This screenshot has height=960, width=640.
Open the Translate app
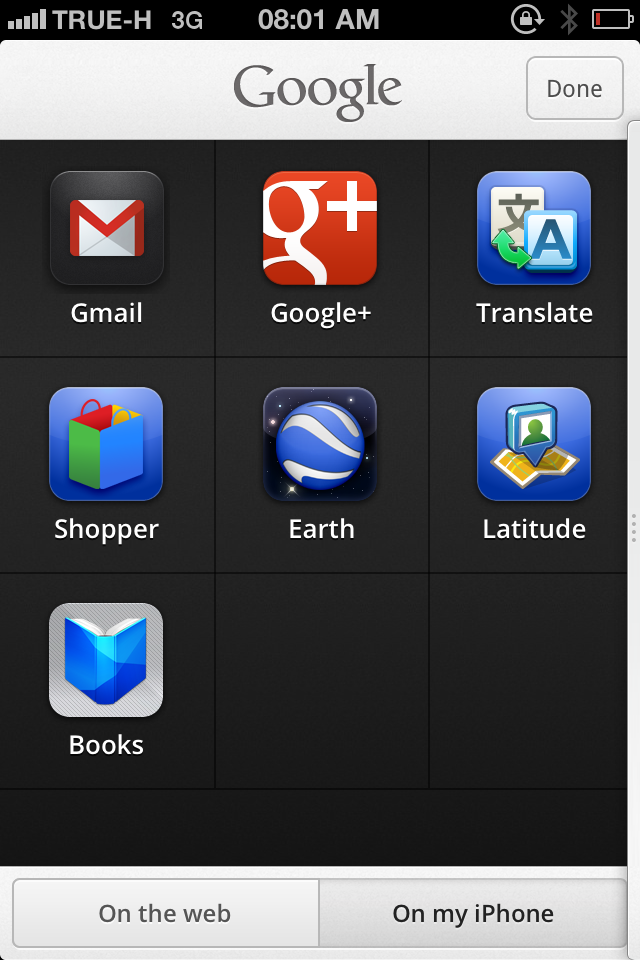(534, 229)
